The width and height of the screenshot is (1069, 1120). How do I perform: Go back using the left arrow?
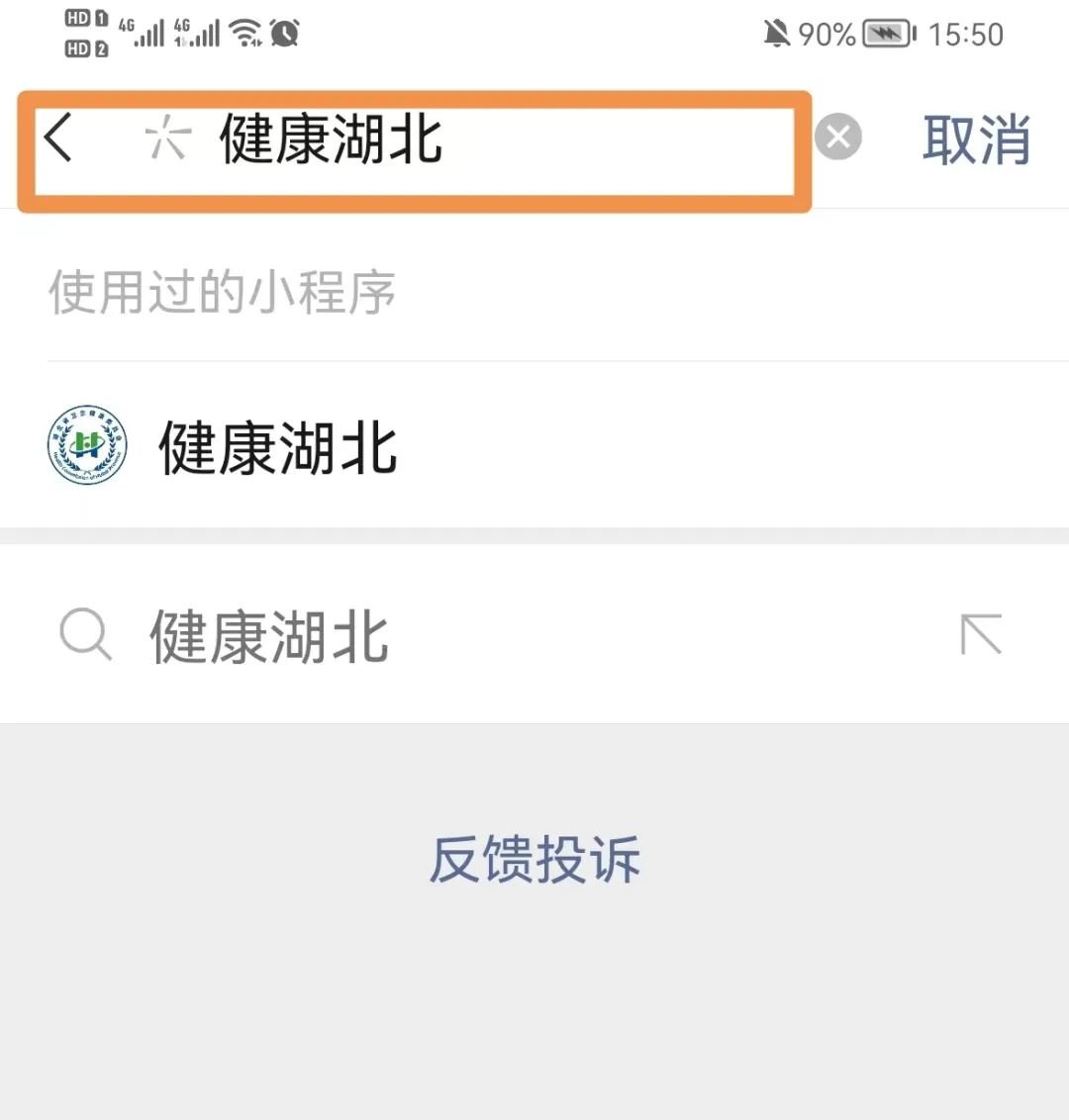[x=59, y=138]
